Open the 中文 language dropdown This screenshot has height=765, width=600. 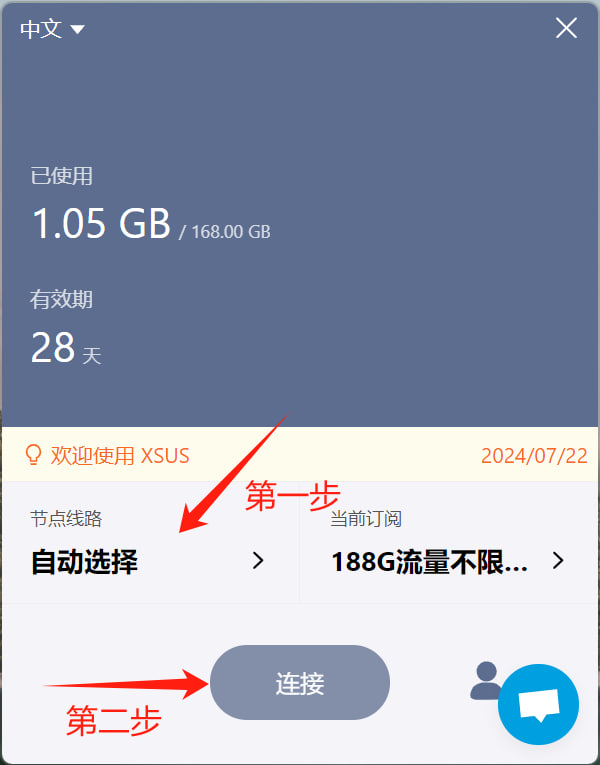[52, 29]
